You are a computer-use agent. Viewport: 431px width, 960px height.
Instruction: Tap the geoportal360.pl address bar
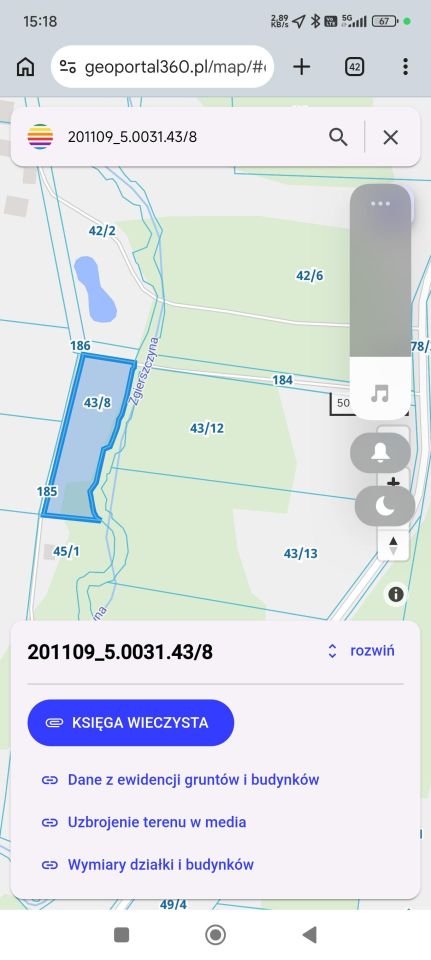click(x=162, y=67)
